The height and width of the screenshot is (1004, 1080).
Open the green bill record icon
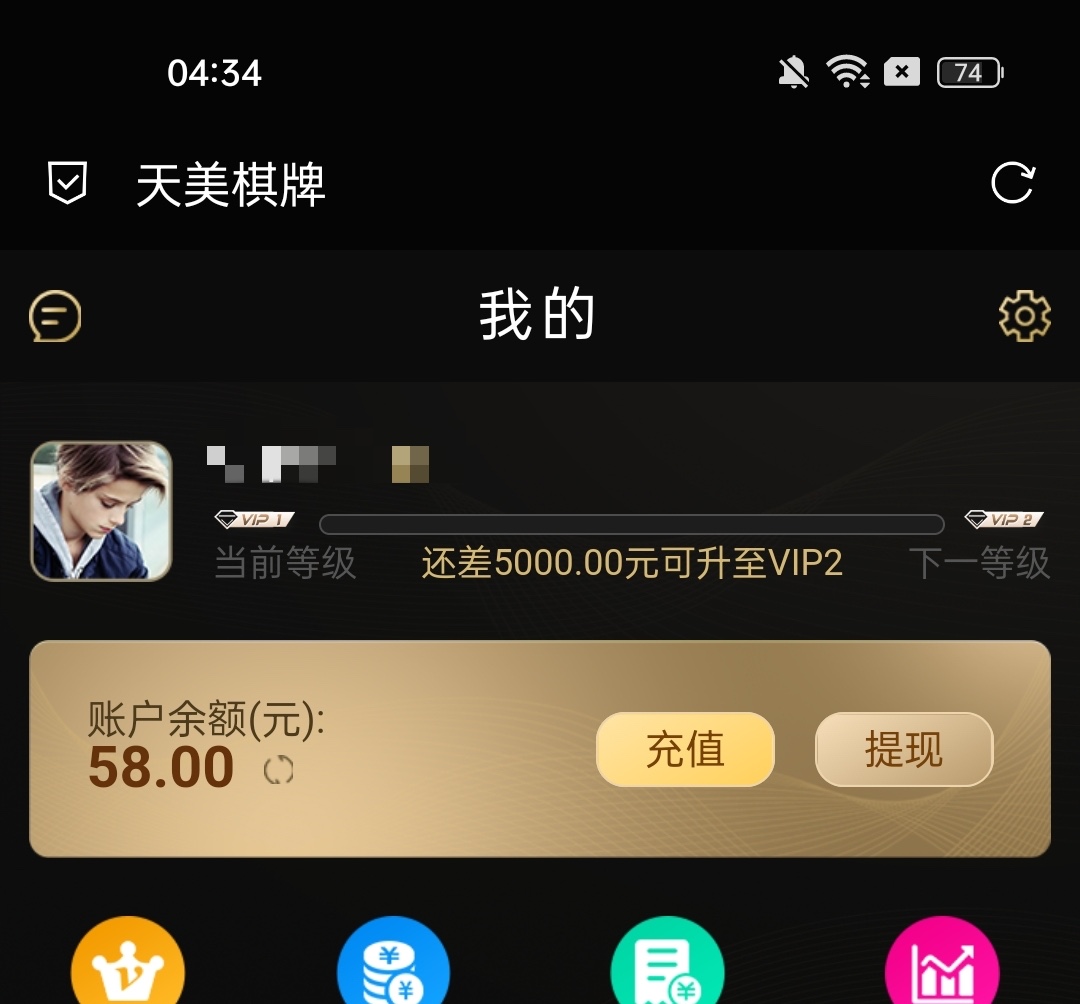click(667, 965)
